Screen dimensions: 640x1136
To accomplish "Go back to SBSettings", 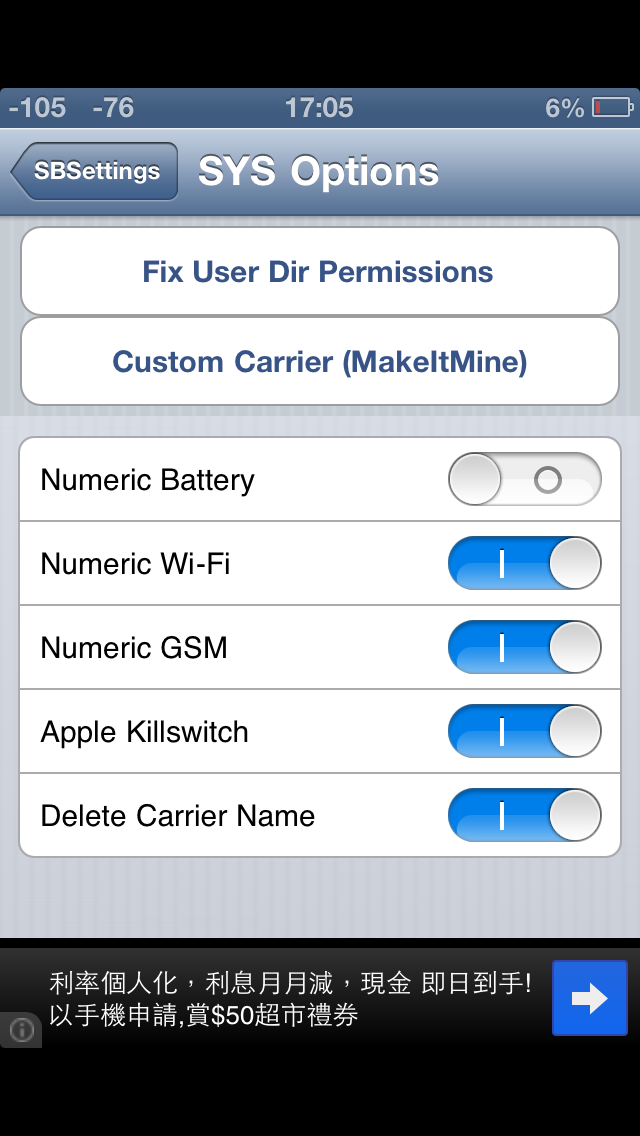I will pyautogui.click(x=96, y=171).
